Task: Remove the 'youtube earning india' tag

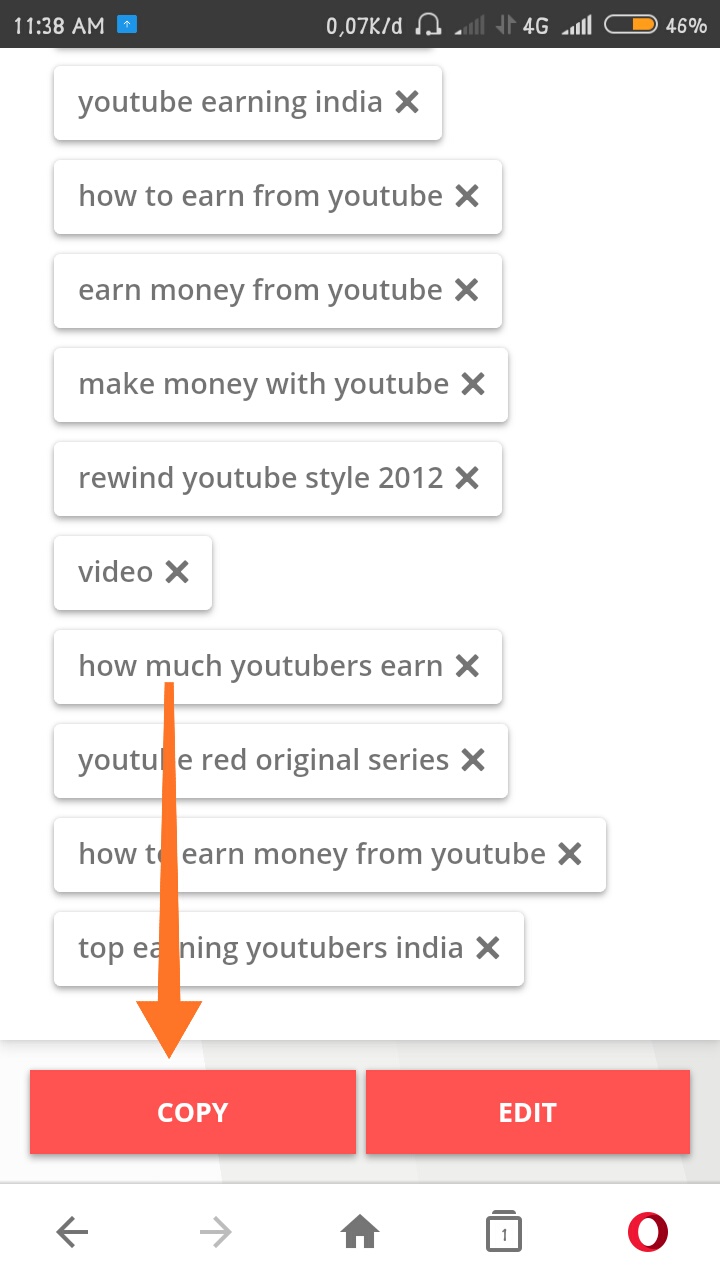Action: click(x=407, y=102)
